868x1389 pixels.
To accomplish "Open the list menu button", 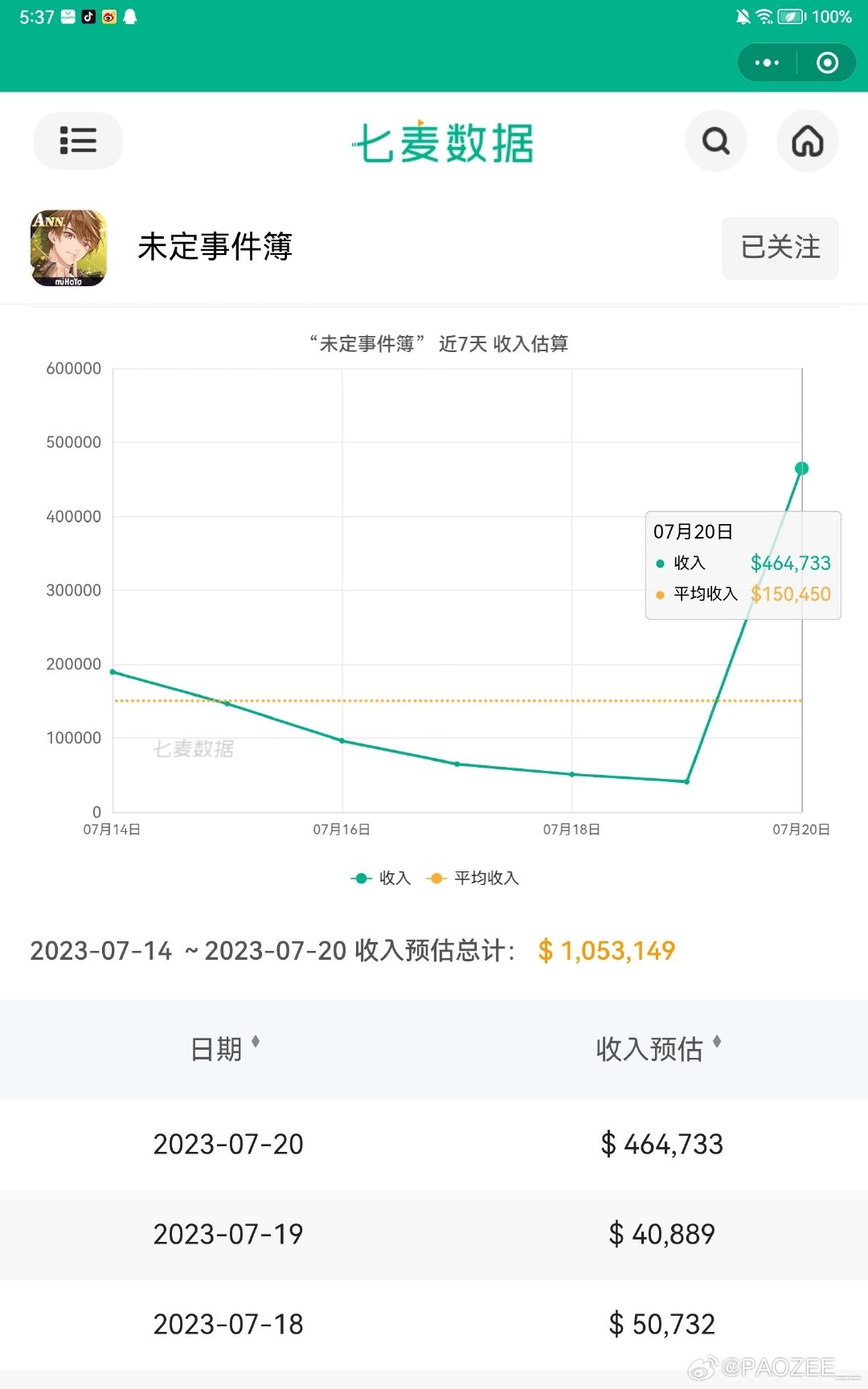I will coord(78,141).
